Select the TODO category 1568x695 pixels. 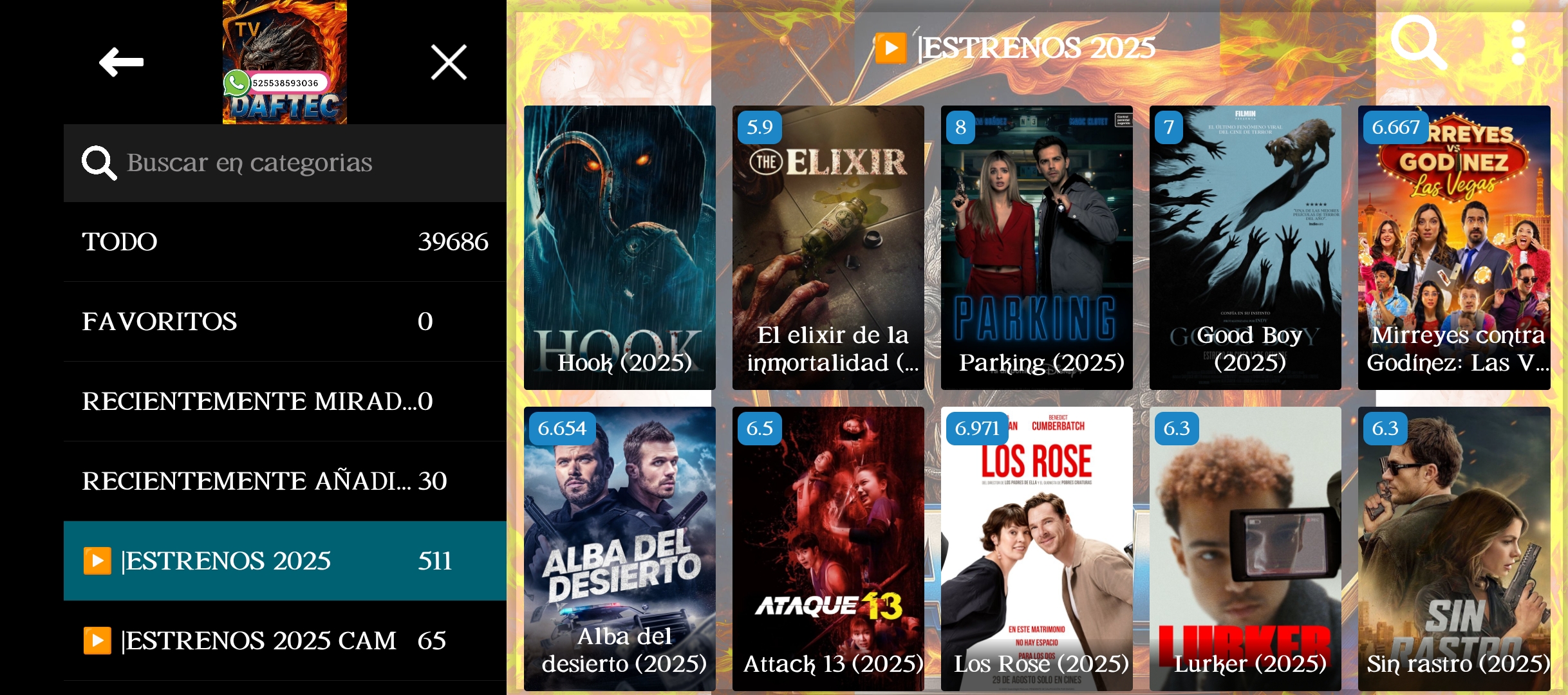(x=285, y=242)
